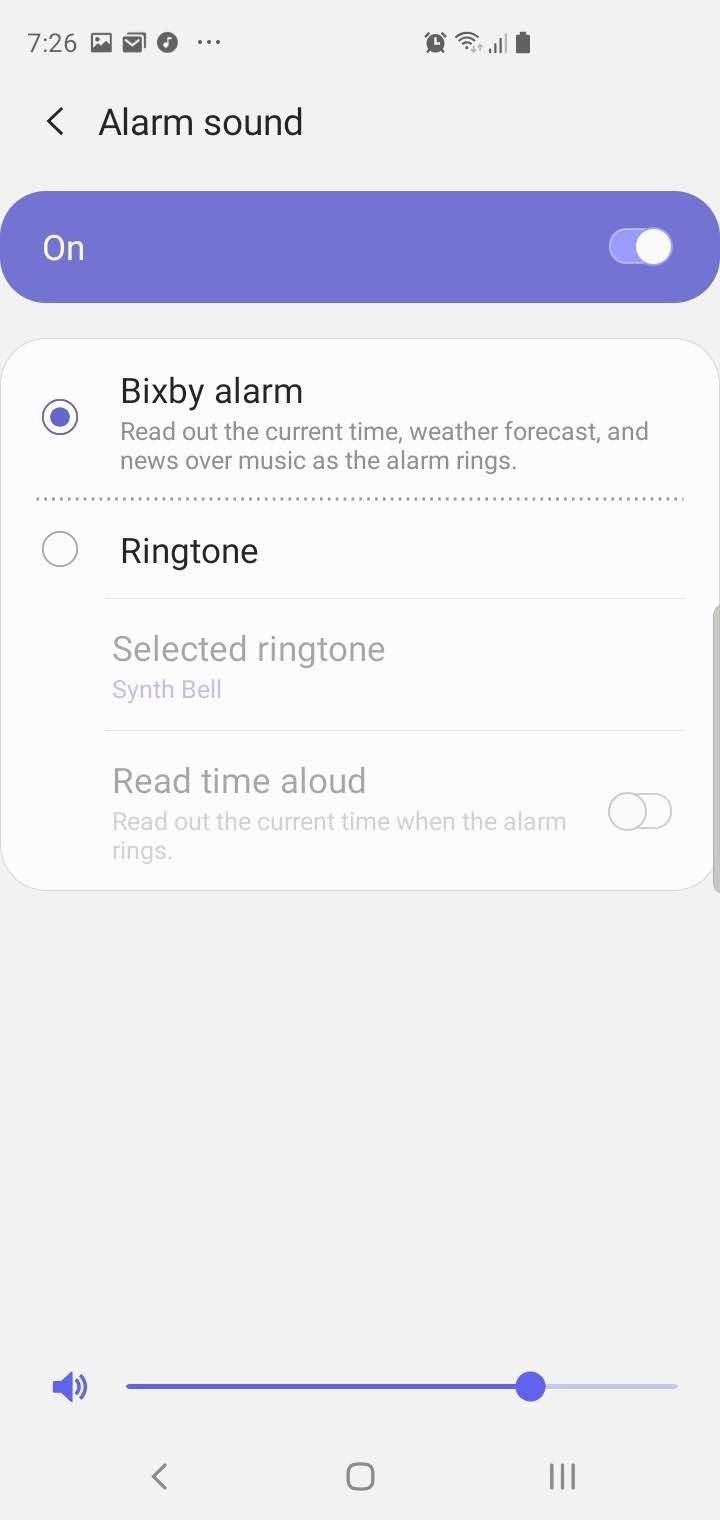
Task: Enable the Read time aloud switch
Action: click(x=640, y=811)
